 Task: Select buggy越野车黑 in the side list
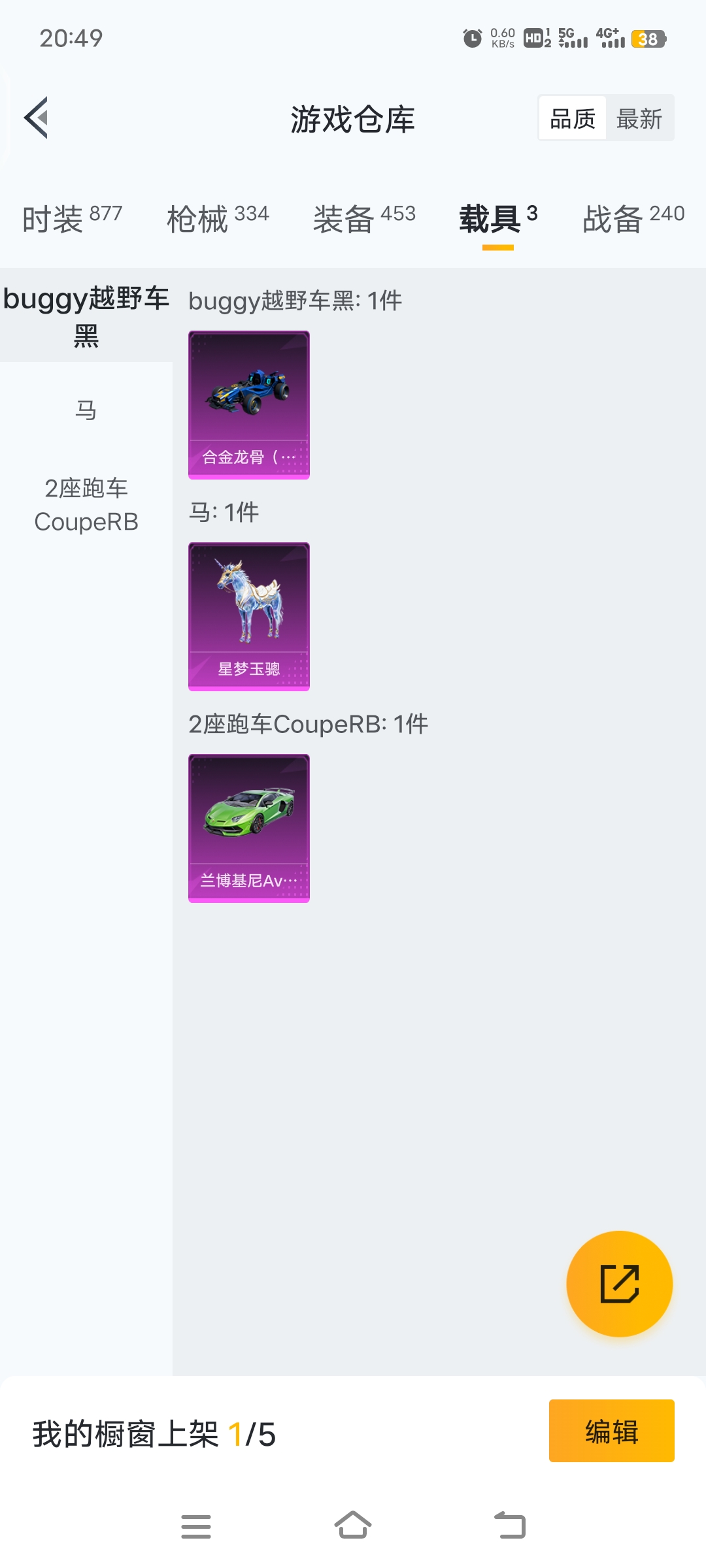(x=86, y=316)
